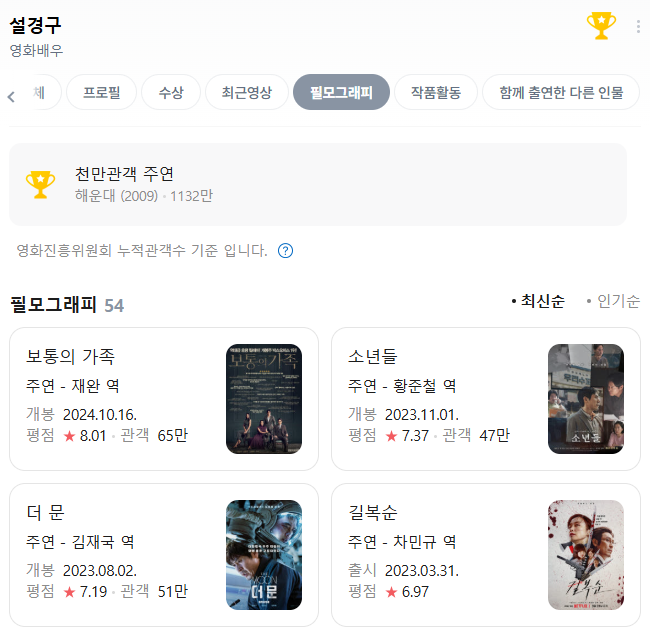
Task: Open the 소년들 movie card
Action: point(486,399)
